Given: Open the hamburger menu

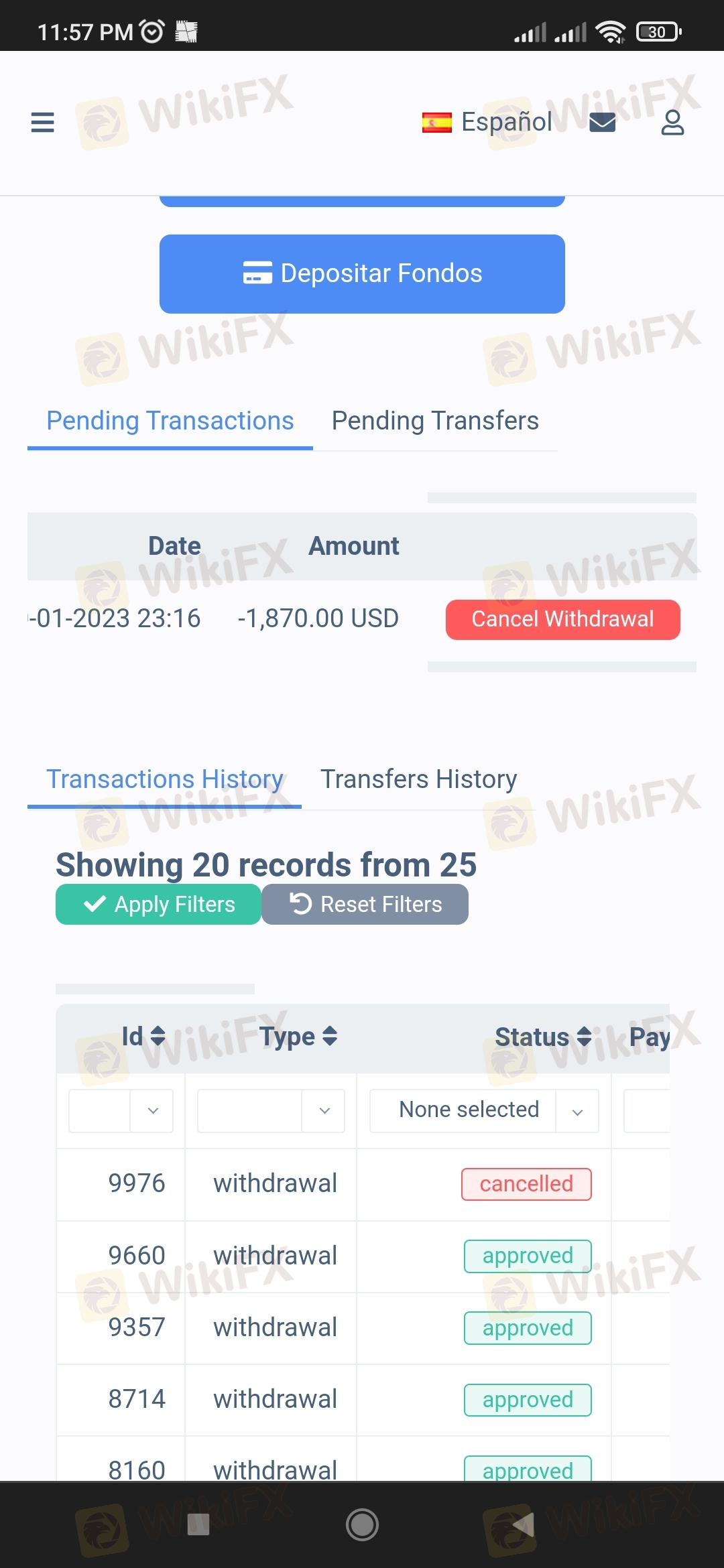Looking at the screenshot, I should pyautogui.click(x=42, y=123).
